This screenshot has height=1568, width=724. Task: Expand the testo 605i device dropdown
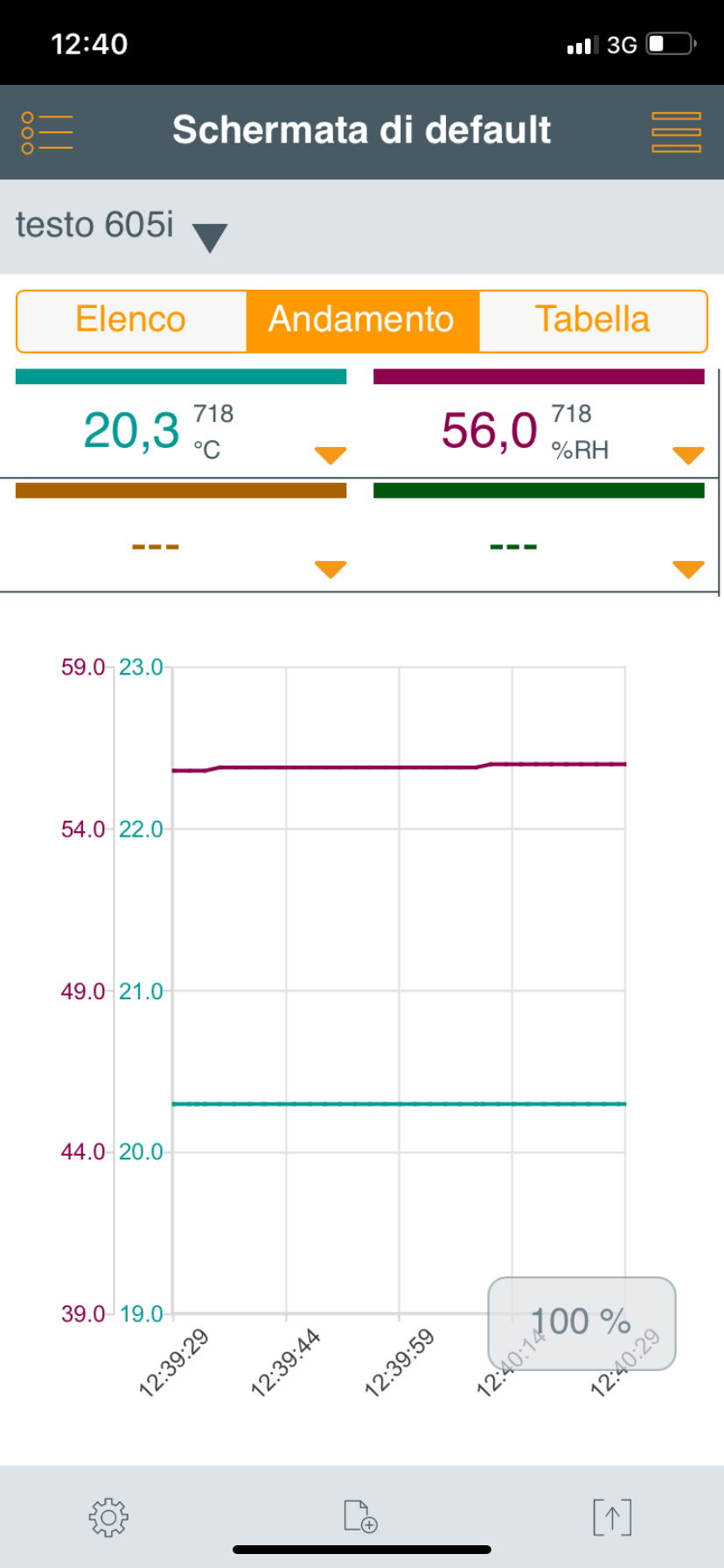click(x=209, y=236)
